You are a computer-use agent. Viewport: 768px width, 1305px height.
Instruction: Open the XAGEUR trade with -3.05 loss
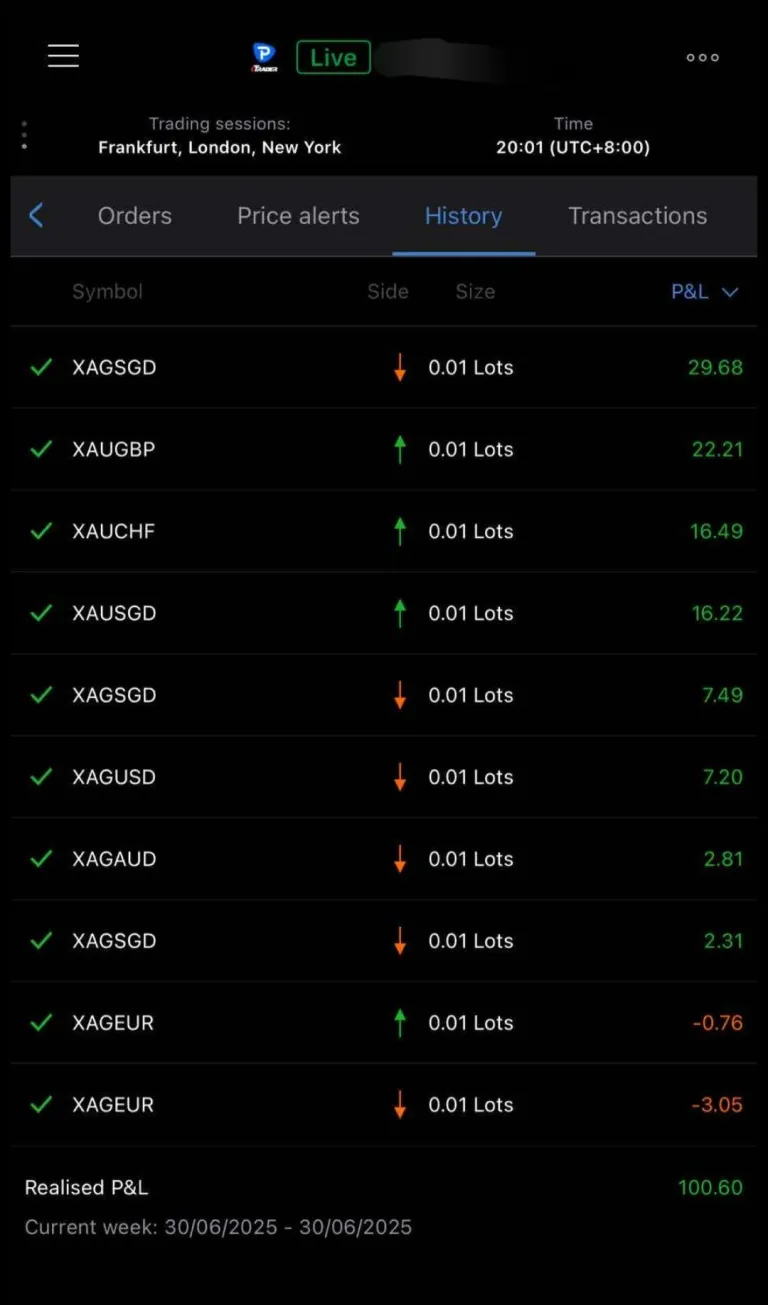click(x=384, y=1105)
